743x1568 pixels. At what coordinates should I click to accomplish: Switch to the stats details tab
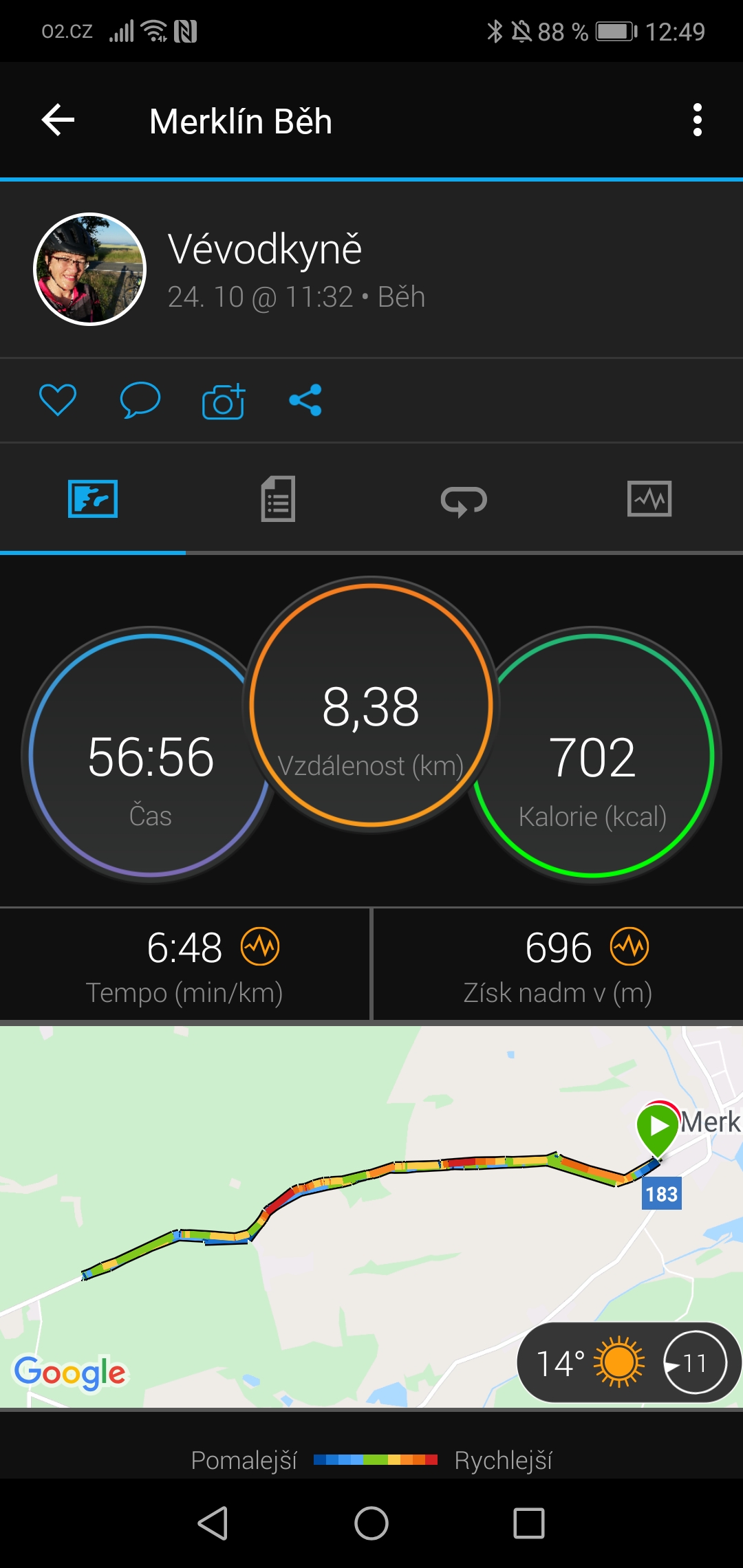(278, 499)
